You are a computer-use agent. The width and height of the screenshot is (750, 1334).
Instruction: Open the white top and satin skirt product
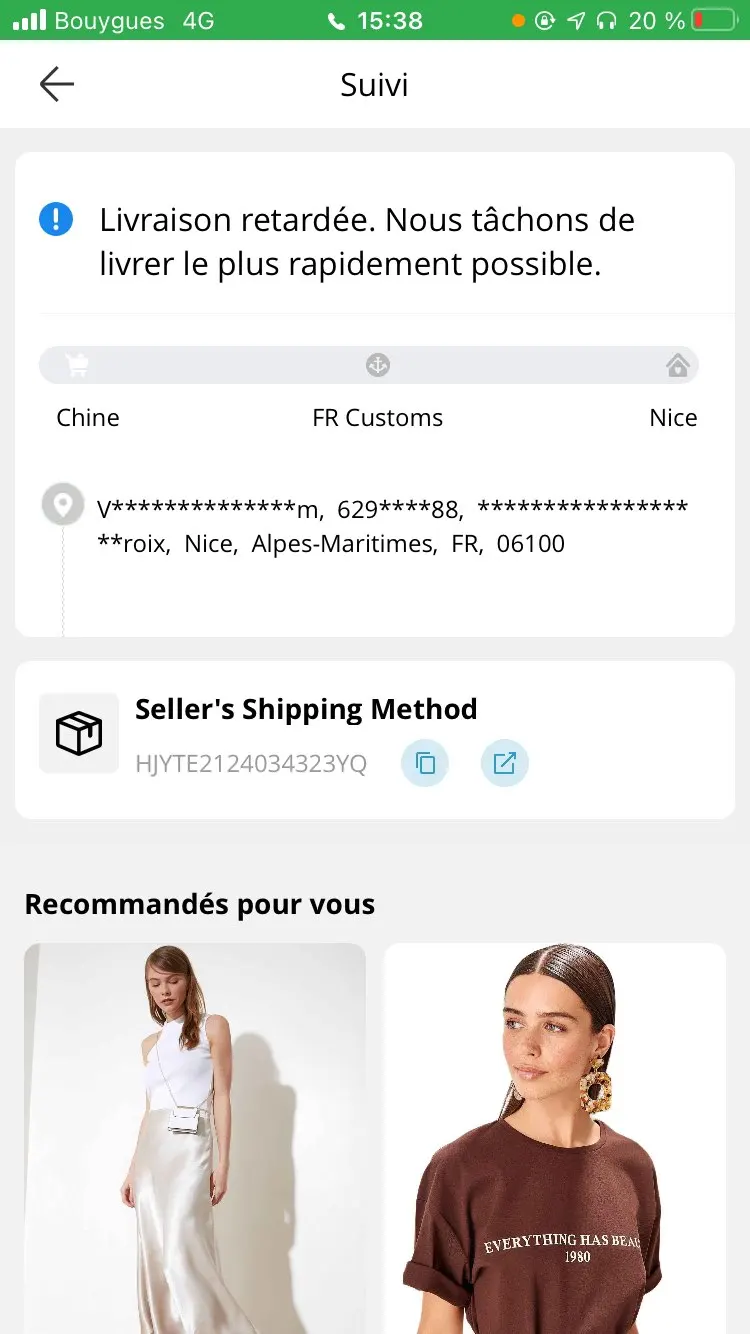pos(195,1138)
